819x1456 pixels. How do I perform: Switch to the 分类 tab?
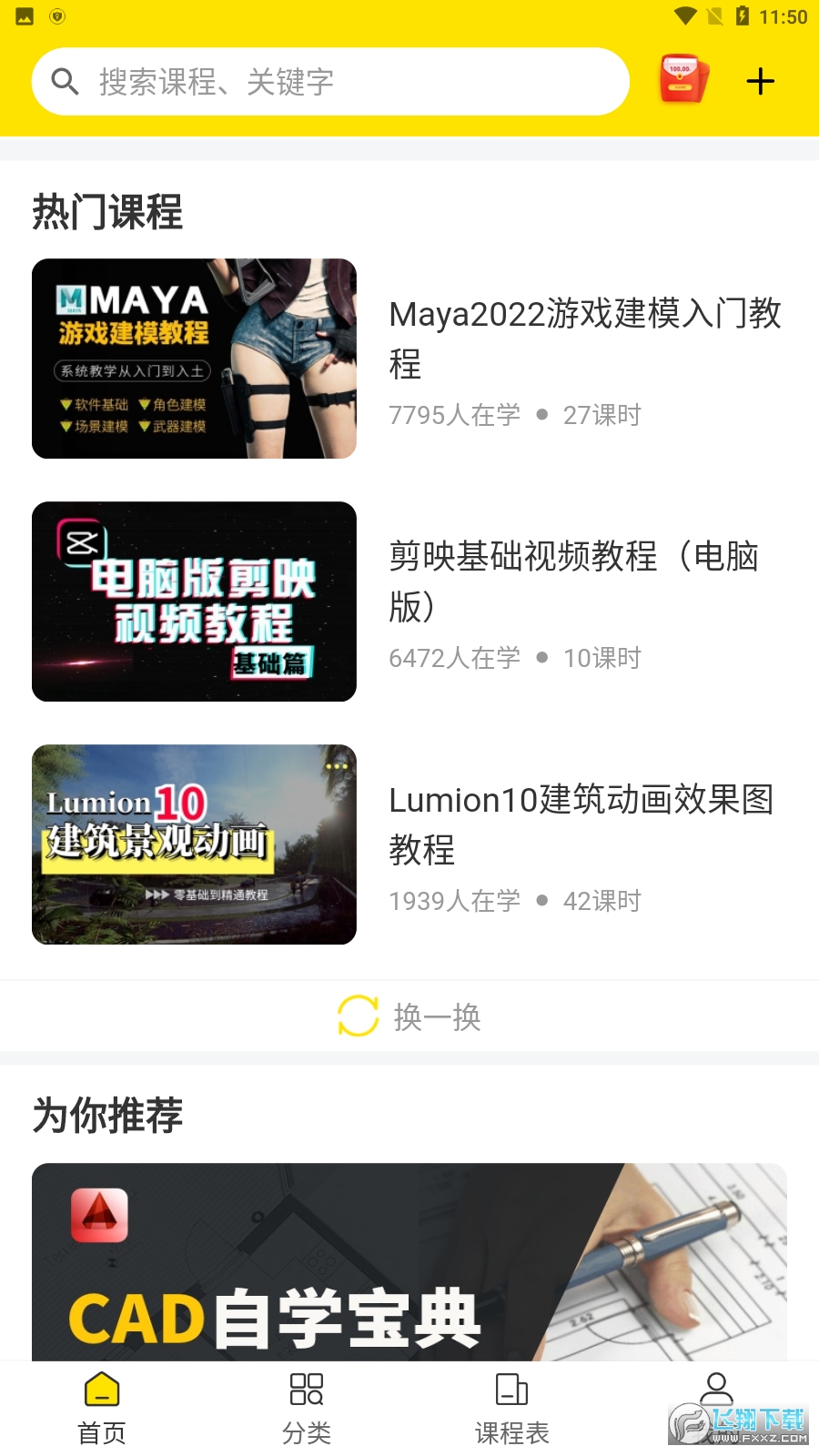(307, 1409)
